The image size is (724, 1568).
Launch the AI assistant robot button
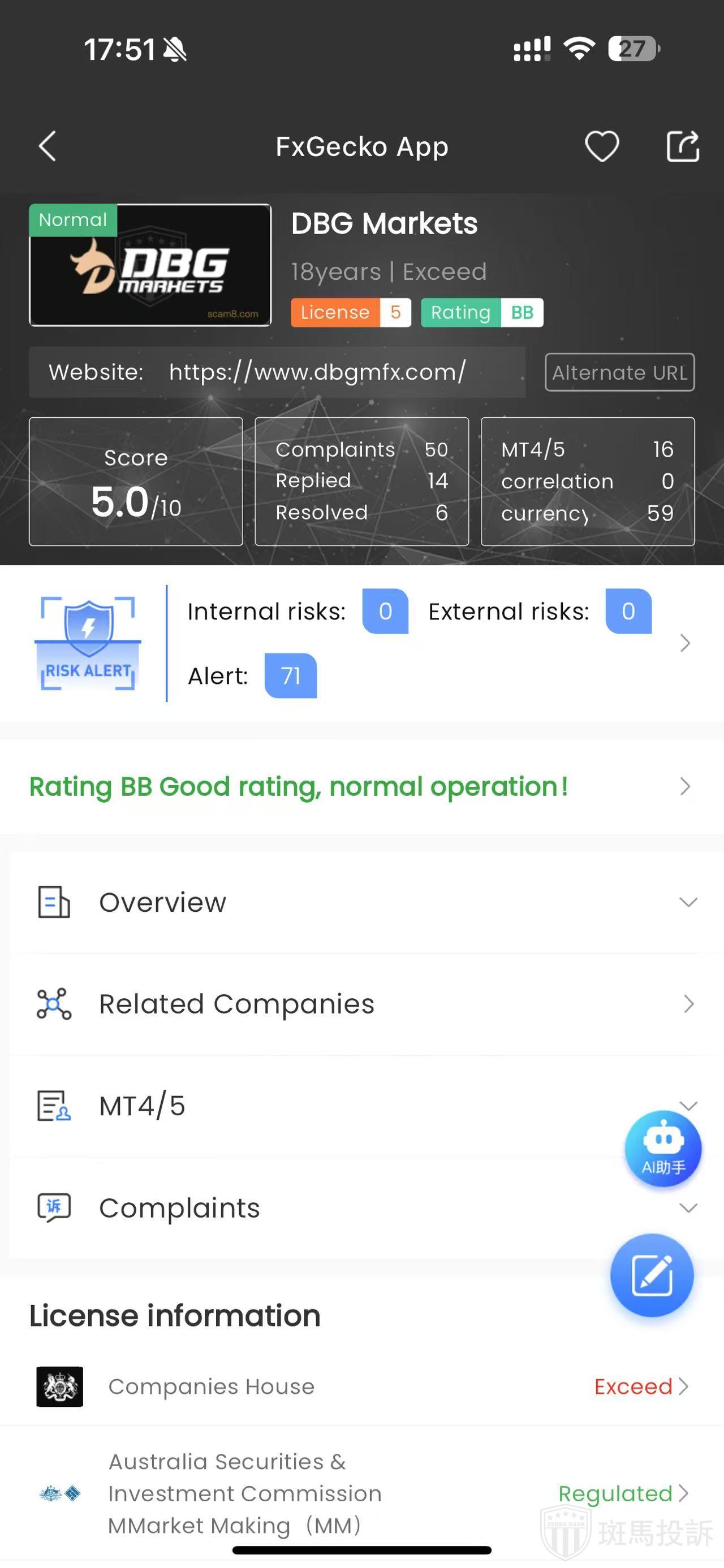pyautogui.click(x=663, y=1149)
